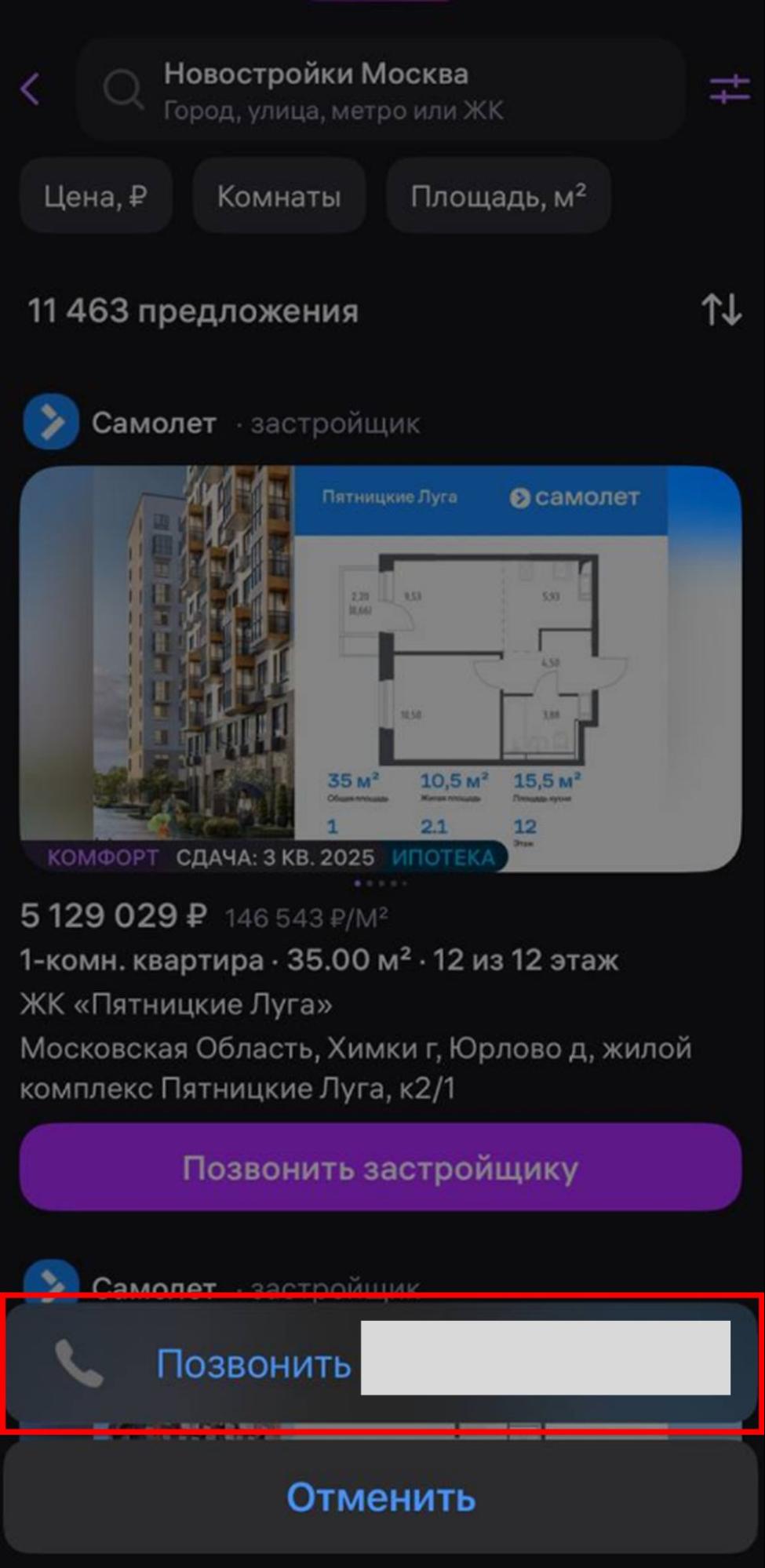Viewport: 765px width, 1568px height.
Task: Tap the search magnifier icon
Action: pos(122,89)
